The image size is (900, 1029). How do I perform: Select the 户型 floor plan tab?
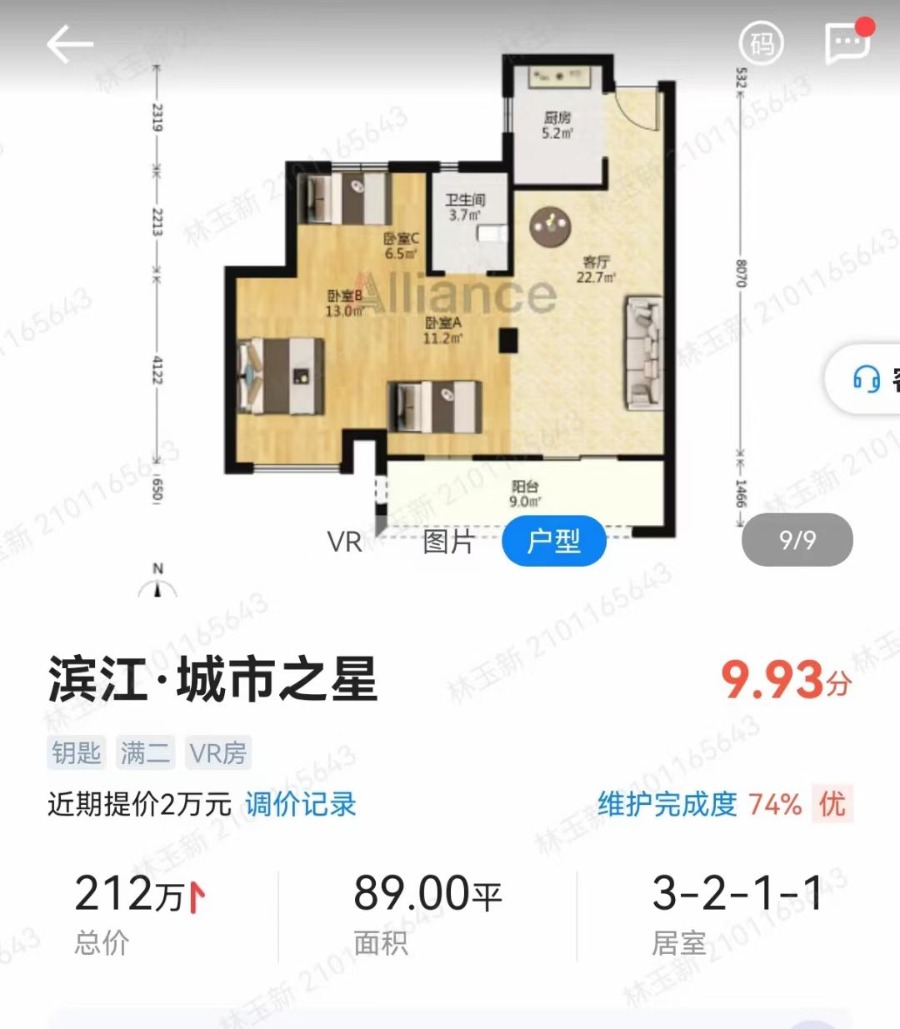click(554, 542)
